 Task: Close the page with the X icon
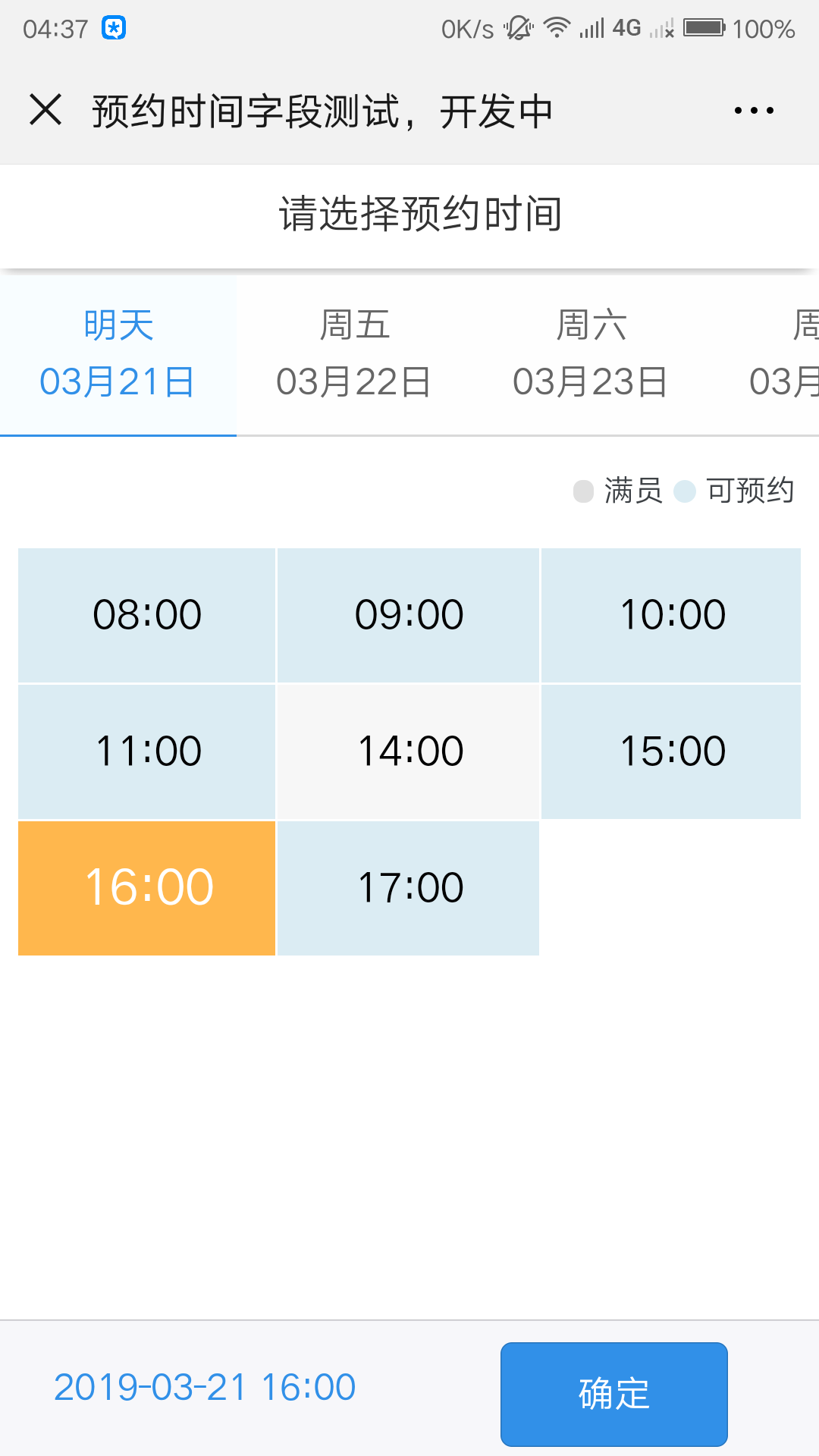(x=45, y=110)
